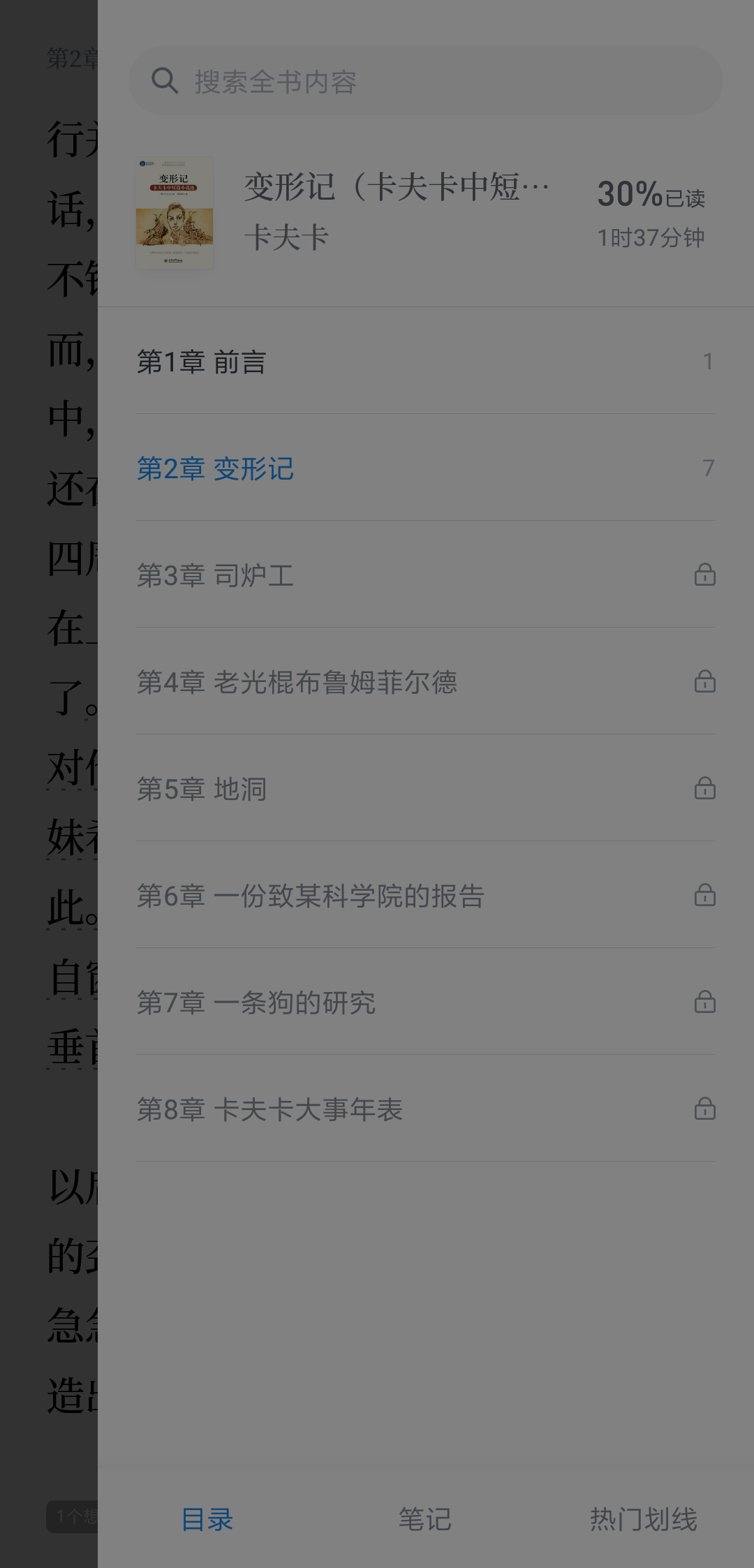The width and height of the screenshot is (754, 1568).
Task: Open the 变形记 book cover
Action: click(175, 213)
